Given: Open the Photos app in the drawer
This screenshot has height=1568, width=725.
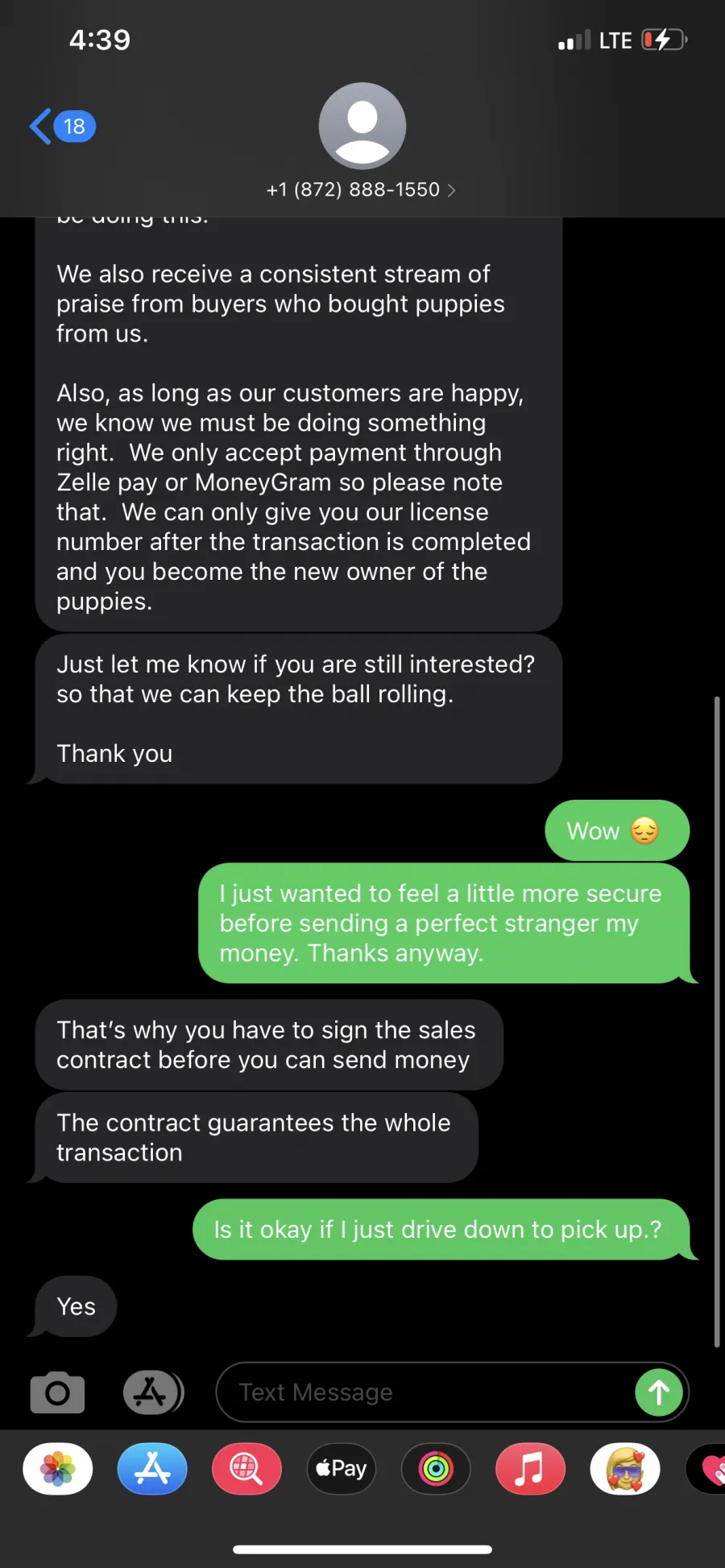Looking at the screenshot, I should pos(58,1469).
